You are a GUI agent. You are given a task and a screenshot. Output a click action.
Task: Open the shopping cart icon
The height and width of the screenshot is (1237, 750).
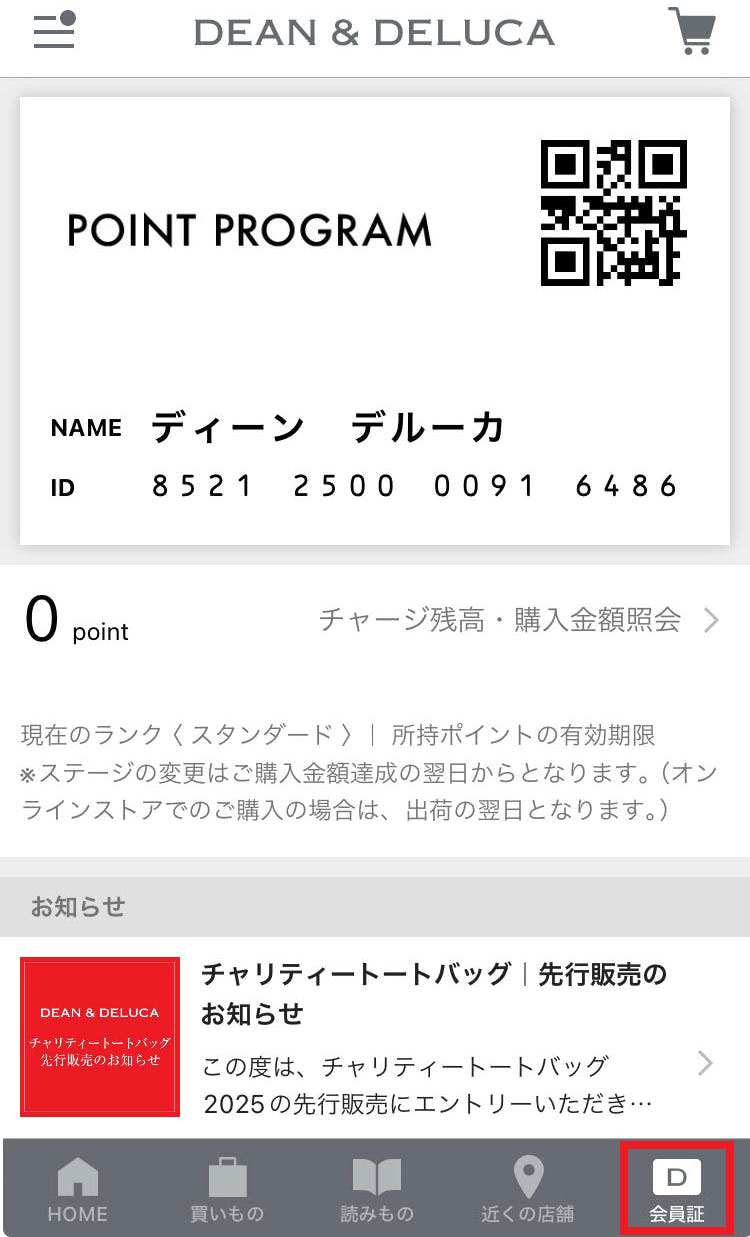tap(692, 32)
